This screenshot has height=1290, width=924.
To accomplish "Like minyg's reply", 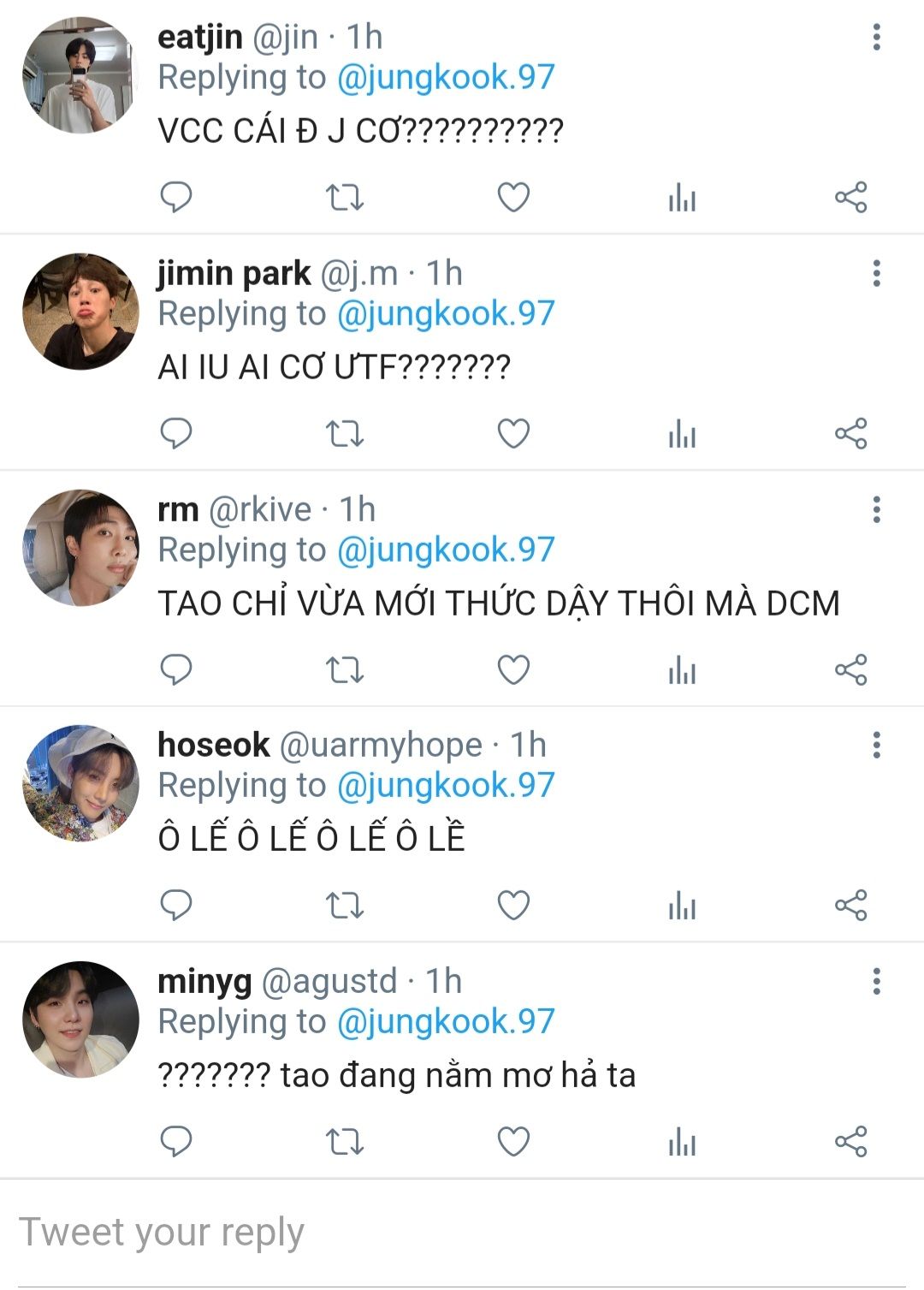I will 513,1142.
